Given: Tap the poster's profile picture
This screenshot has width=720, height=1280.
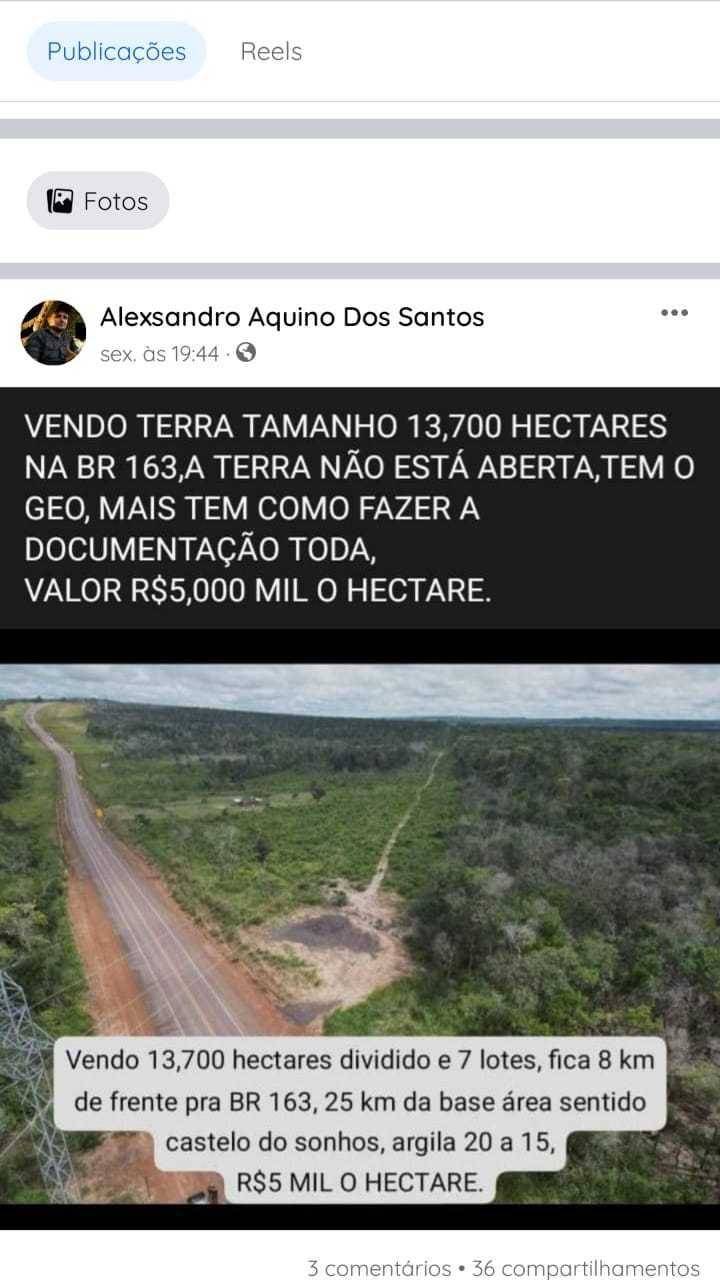Looking at the screenshot, I should click(x=53, y=333).
